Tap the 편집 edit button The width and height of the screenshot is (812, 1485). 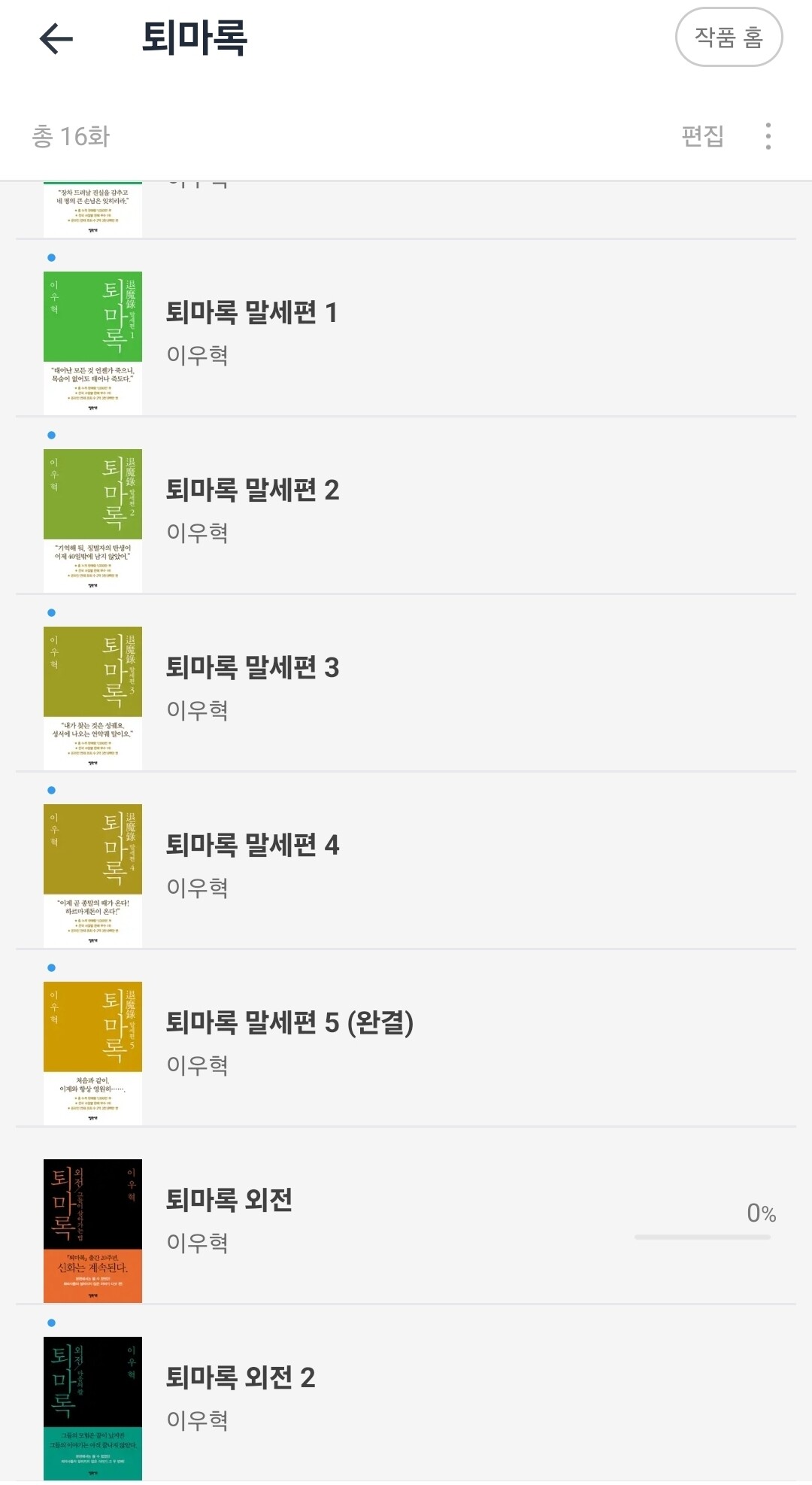click(x=702, y=136)
